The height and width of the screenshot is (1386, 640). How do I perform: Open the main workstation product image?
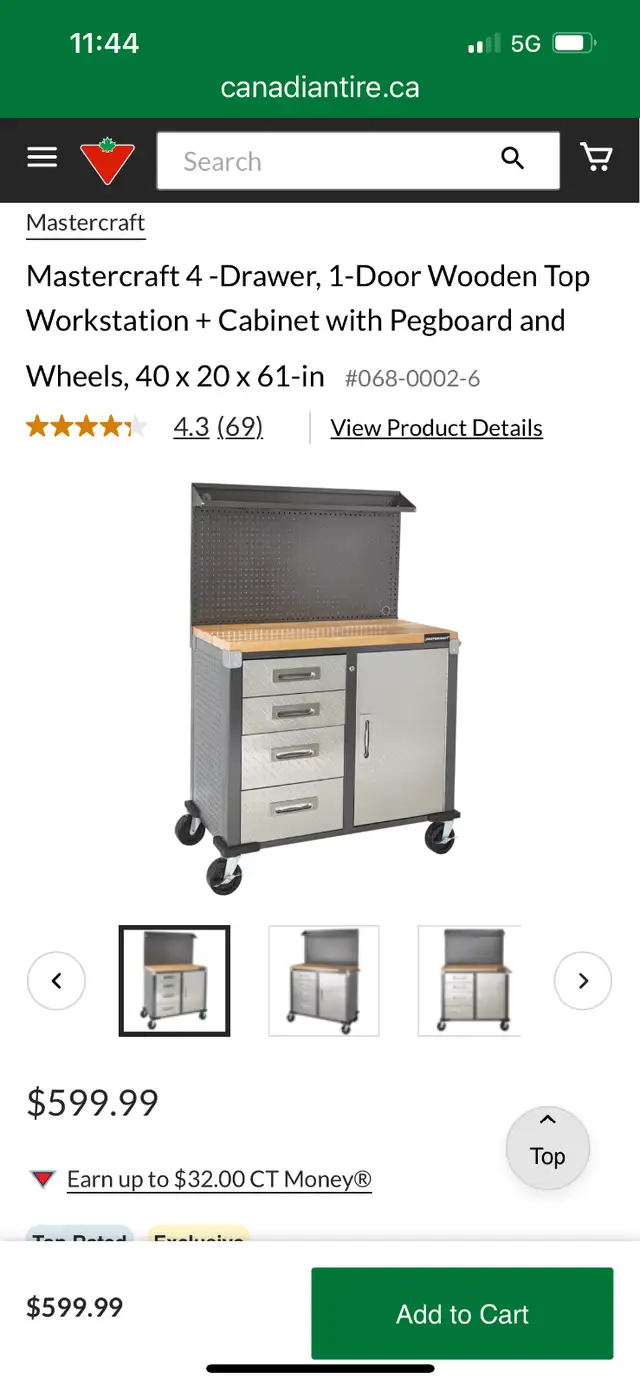(318, 688)
